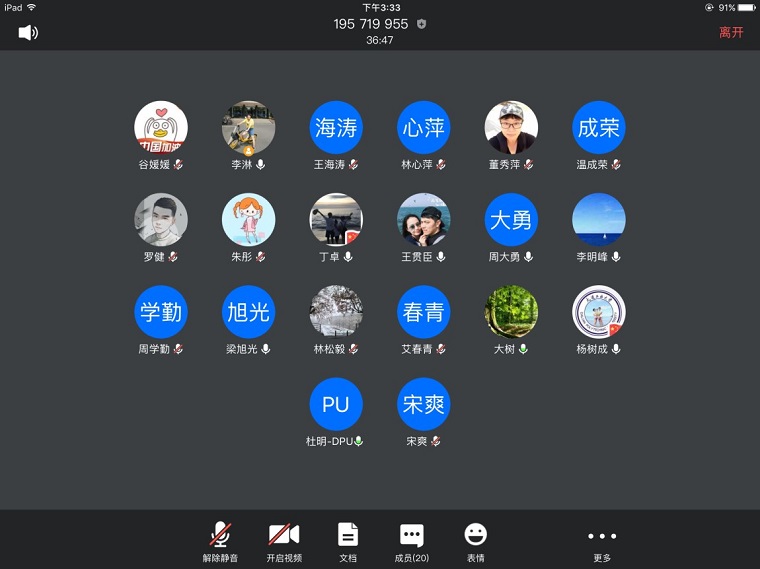Open 梁旭光's participant tile
The width and height of the screenshot is (760, 569).
pyautogui.click(x=248, y=311)
